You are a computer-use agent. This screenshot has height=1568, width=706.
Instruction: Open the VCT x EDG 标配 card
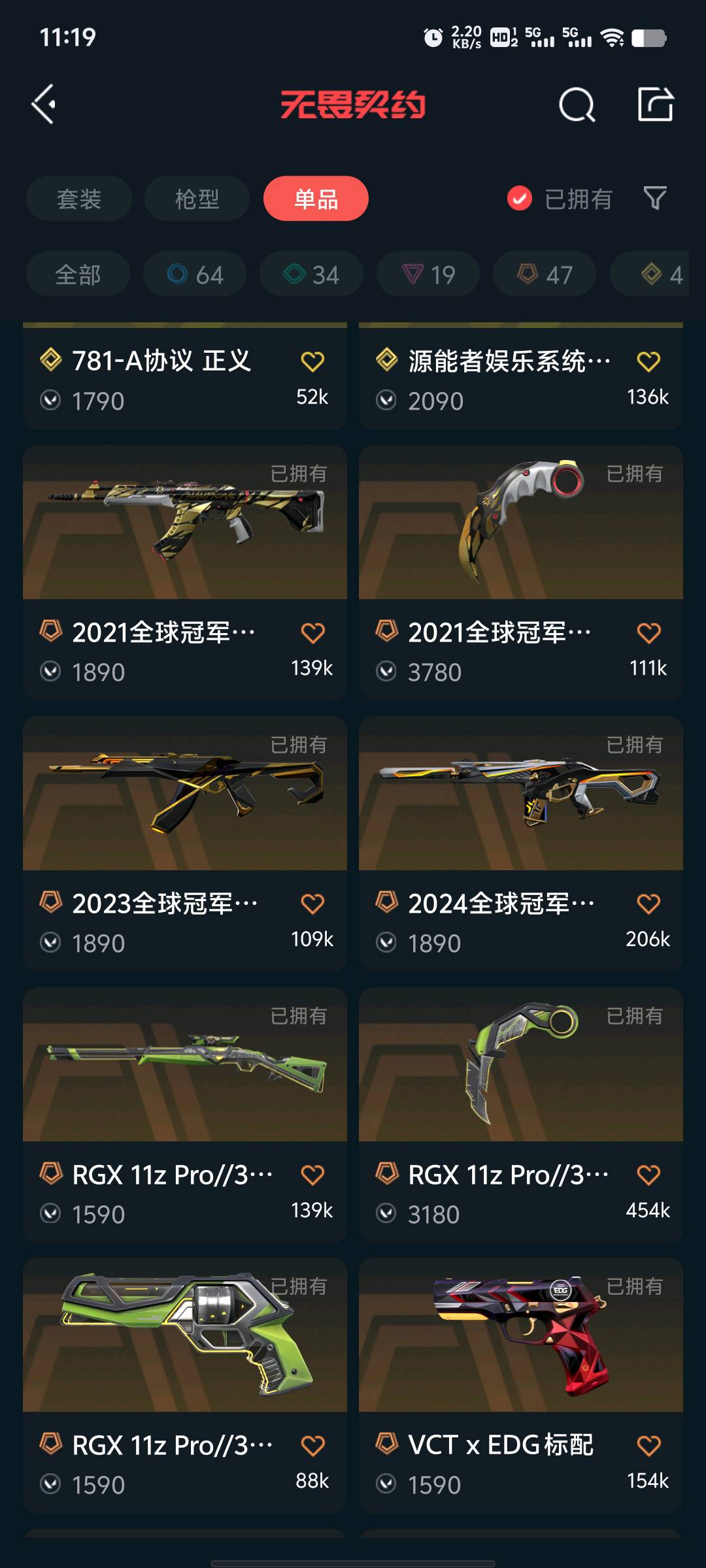[521, 1385]
